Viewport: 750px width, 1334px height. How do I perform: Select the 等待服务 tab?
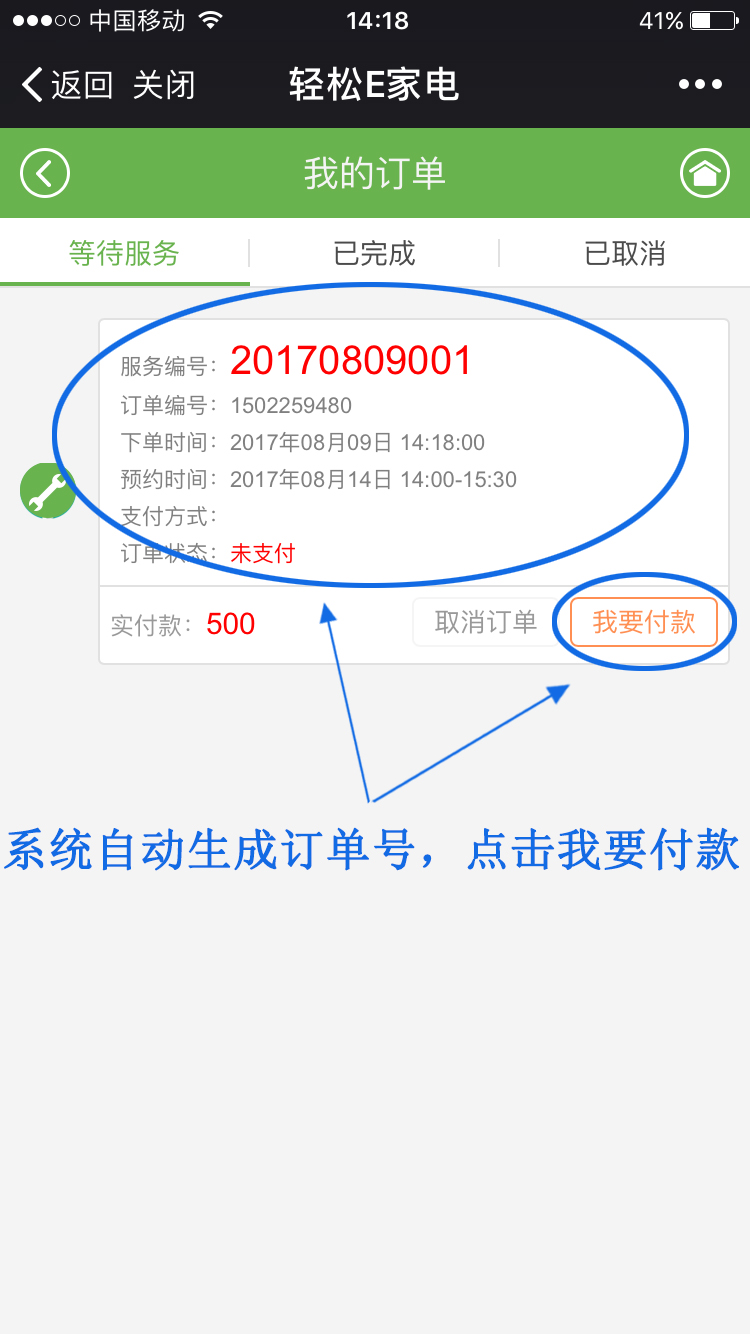tap(124, 253)
